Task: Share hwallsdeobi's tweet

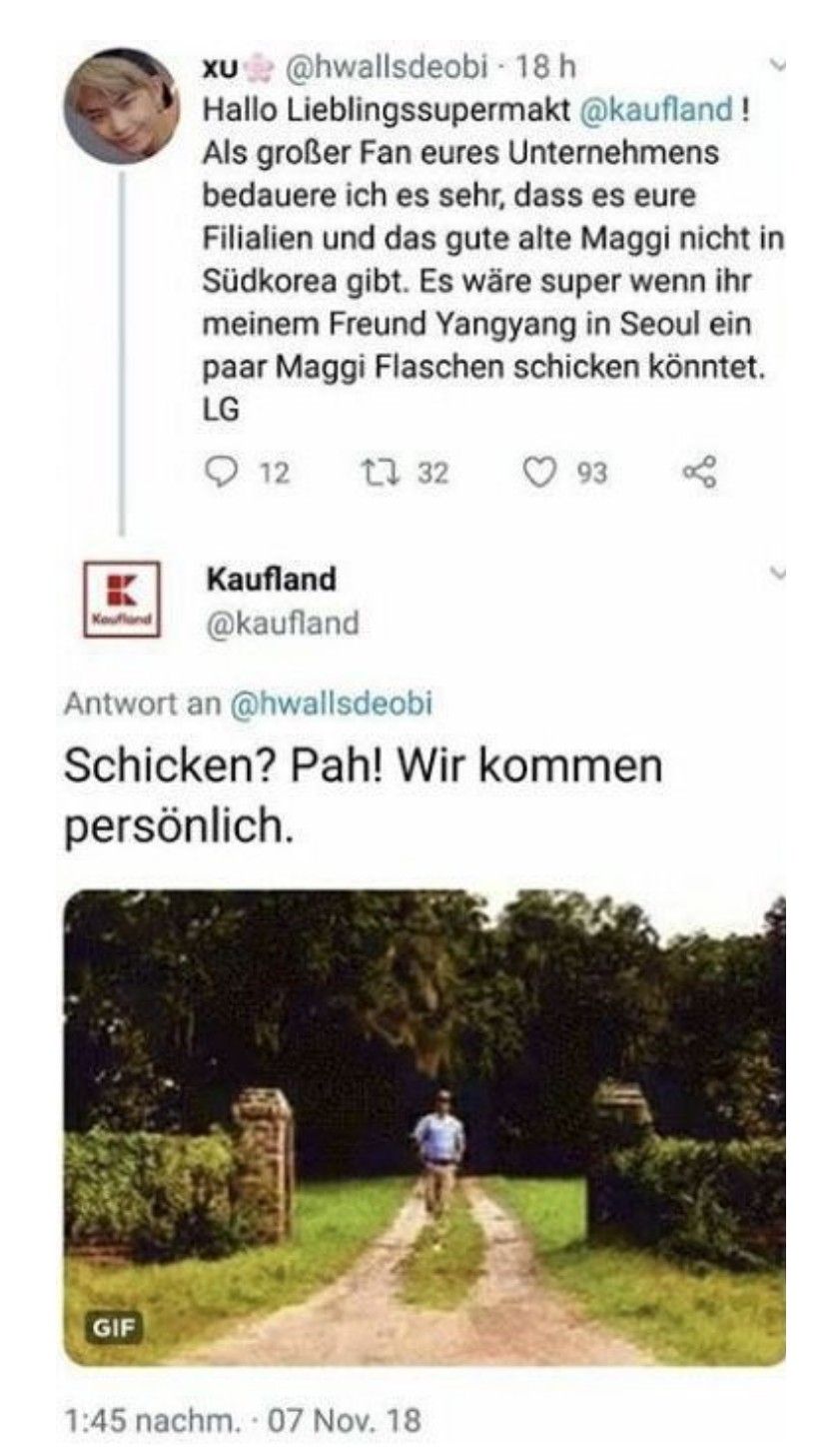Action: coord(698,472)
